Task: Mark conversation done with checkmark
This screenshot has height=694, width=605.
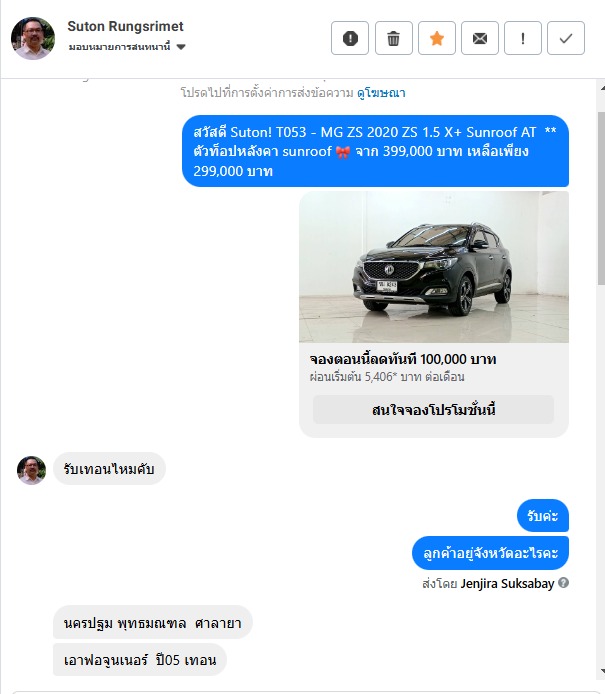Action: click(566, 38)
